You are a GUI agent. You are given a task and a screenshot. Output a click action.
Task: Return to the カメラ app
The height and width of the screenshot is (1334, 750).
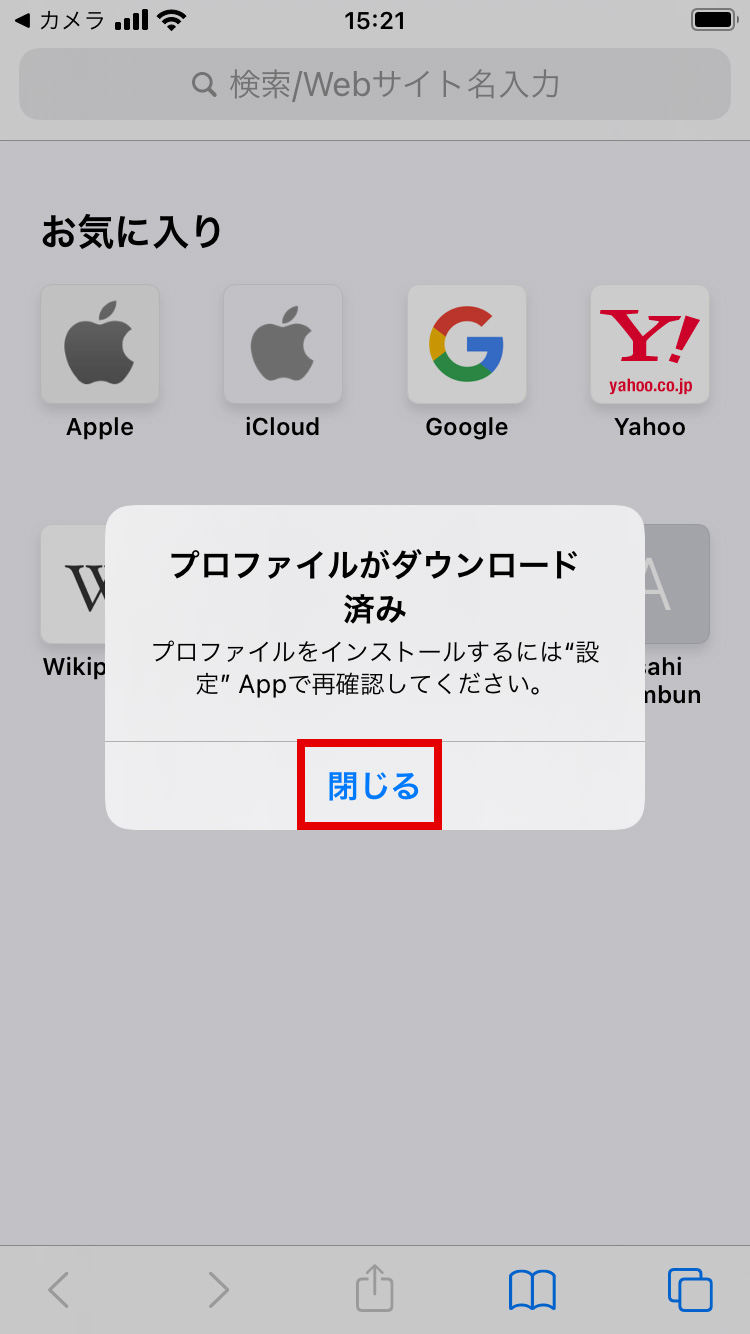pos(60,20)
